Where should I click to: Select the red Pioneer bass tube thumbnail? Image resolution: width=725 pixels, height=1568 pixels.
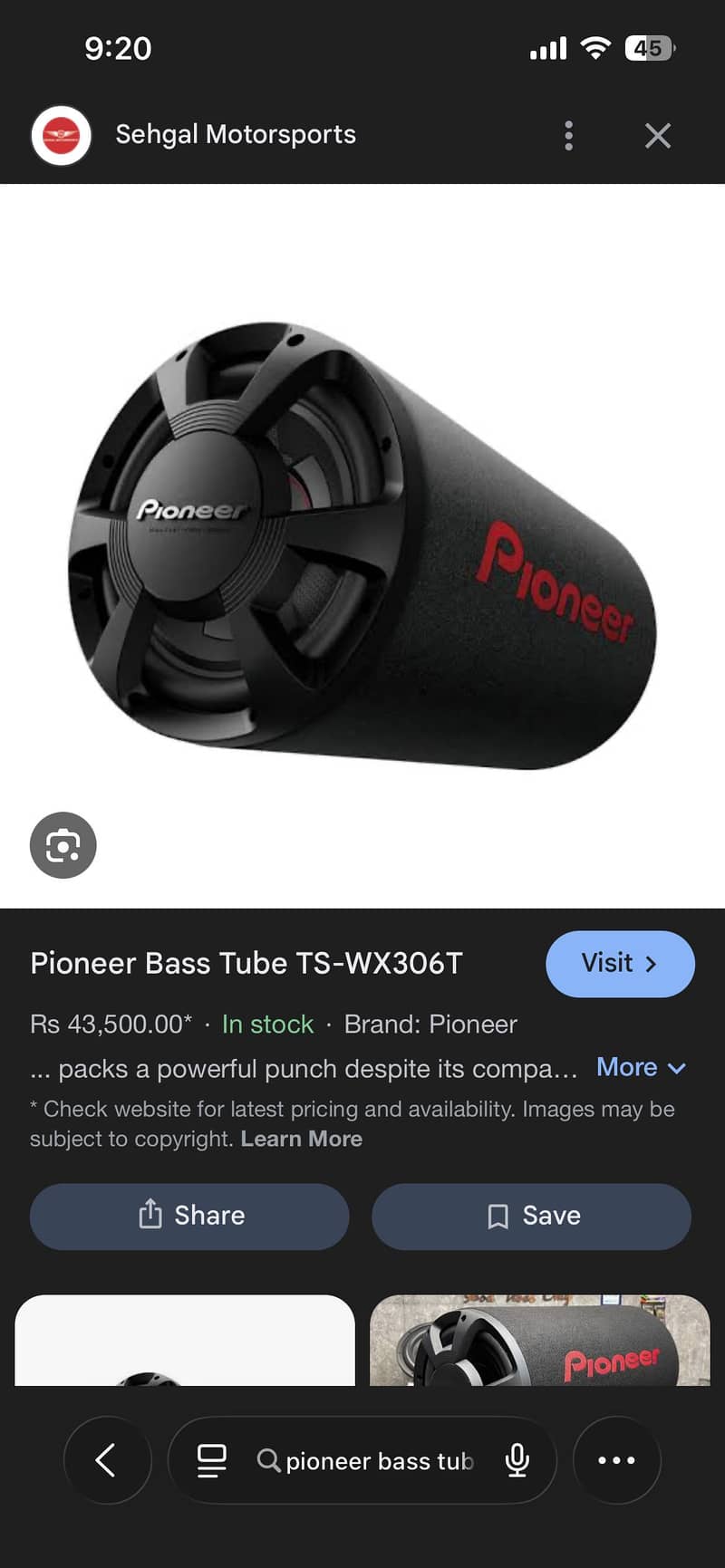click(539, 1341)
